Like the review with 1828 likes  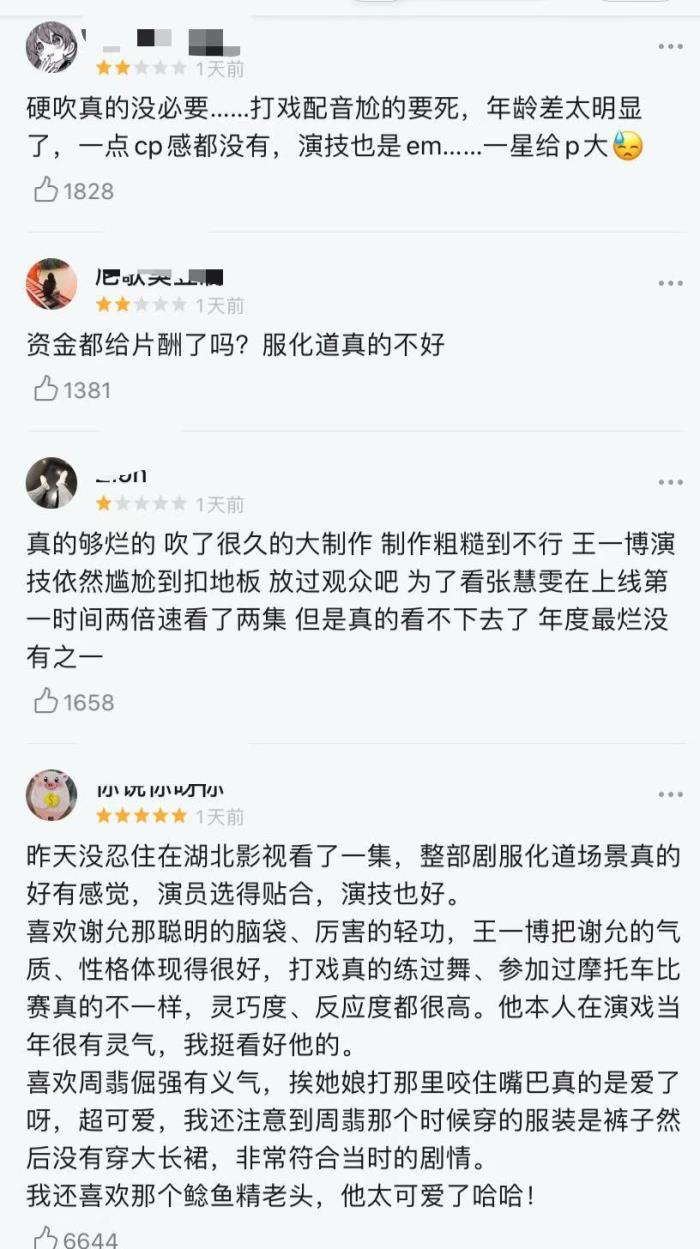click(46, 190)
